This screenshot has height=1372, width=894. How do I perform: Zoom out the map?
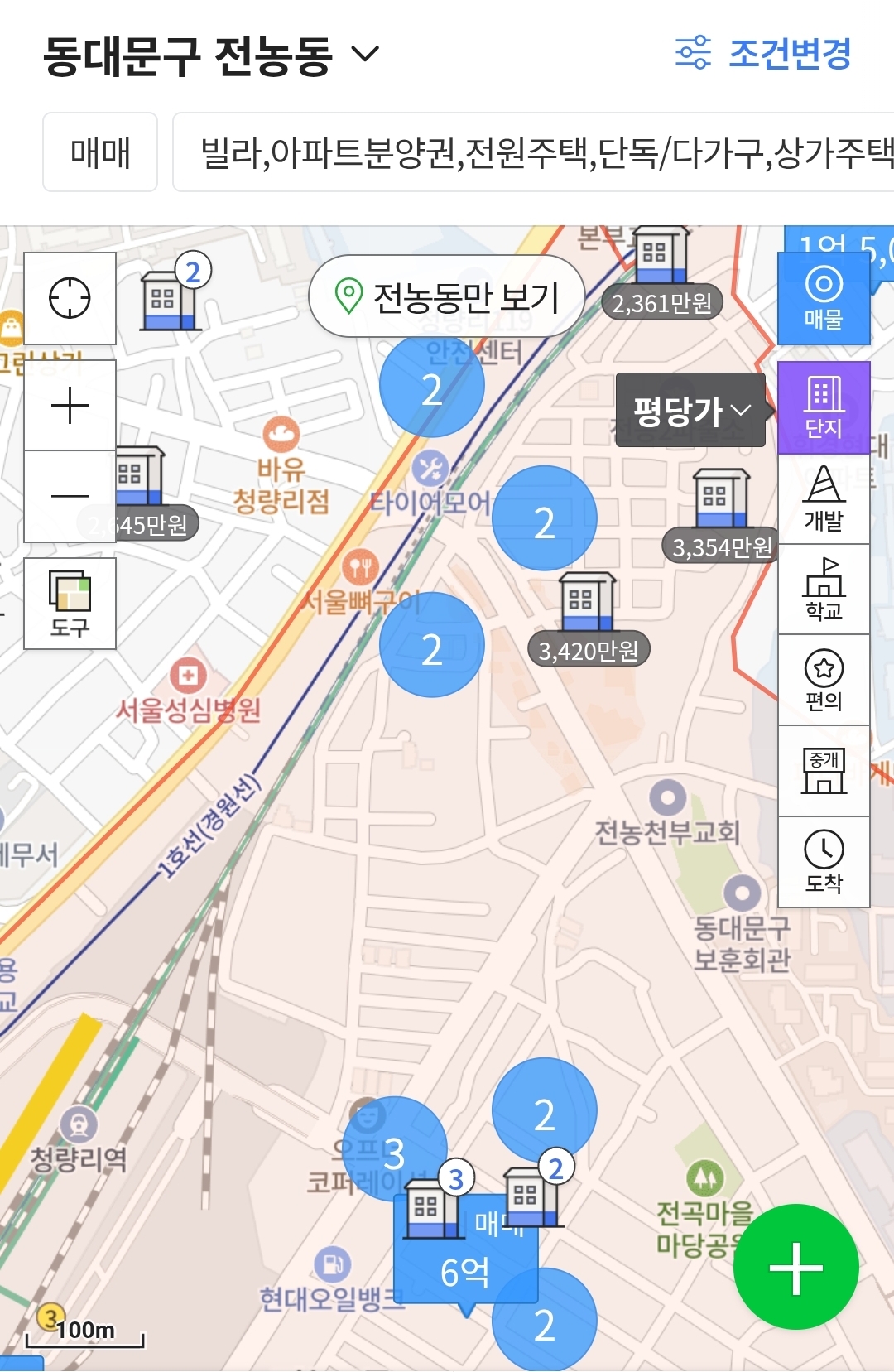pyautogui.click(x=70, y=497)
